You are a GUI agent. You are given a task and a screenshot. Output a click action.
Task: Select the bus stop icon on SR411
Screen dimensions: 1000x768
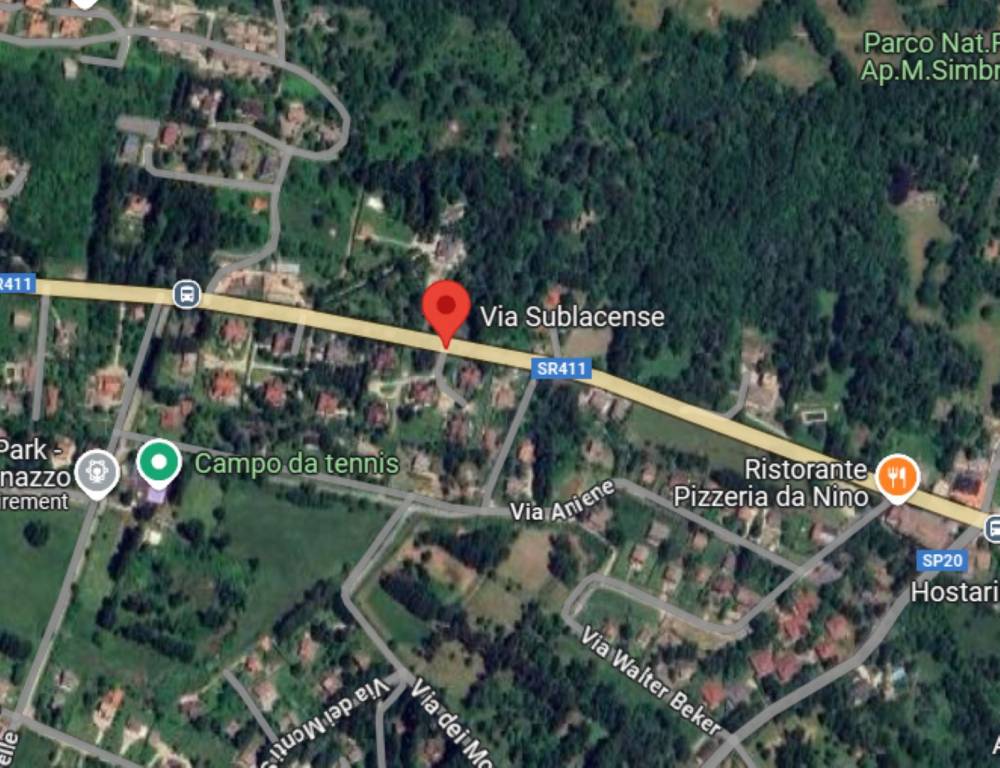point(186,294)
